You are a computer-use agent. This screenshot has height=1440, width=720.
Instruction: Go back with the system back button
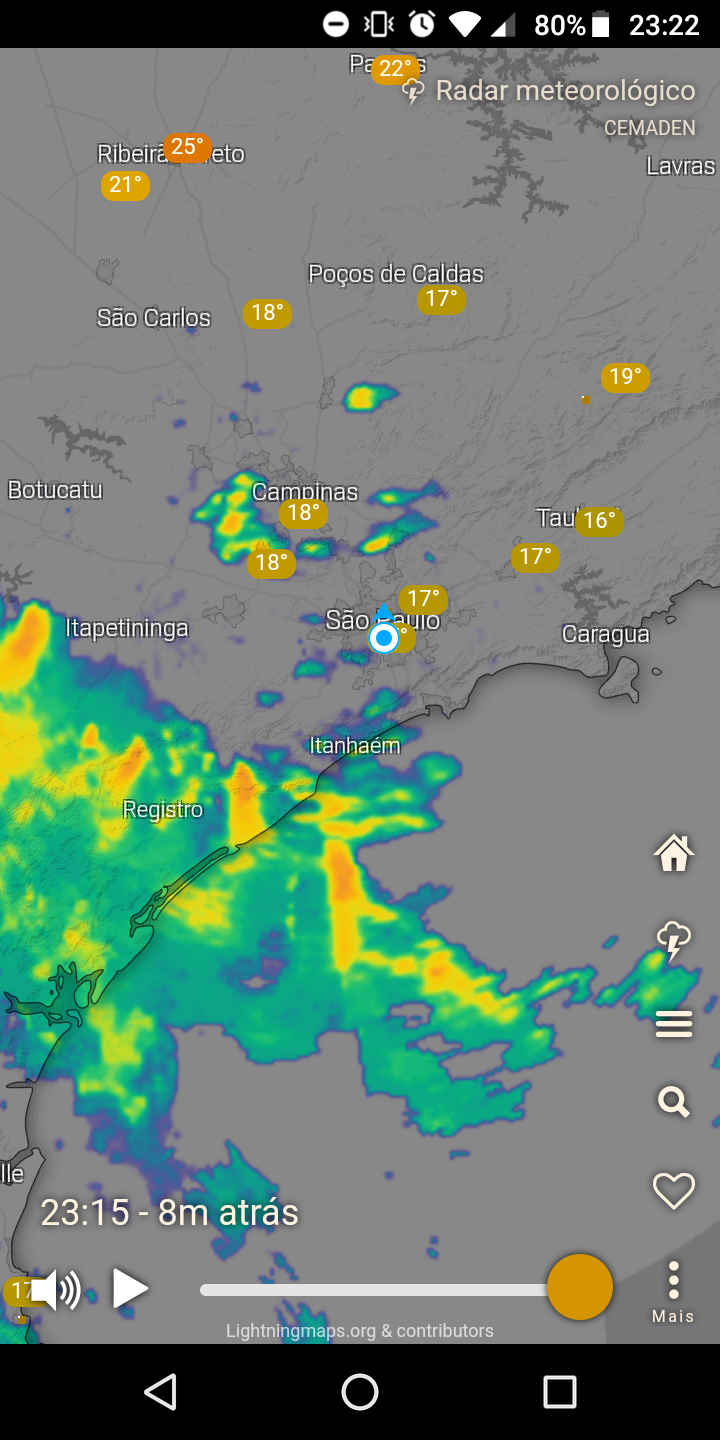click(160, 1391)
